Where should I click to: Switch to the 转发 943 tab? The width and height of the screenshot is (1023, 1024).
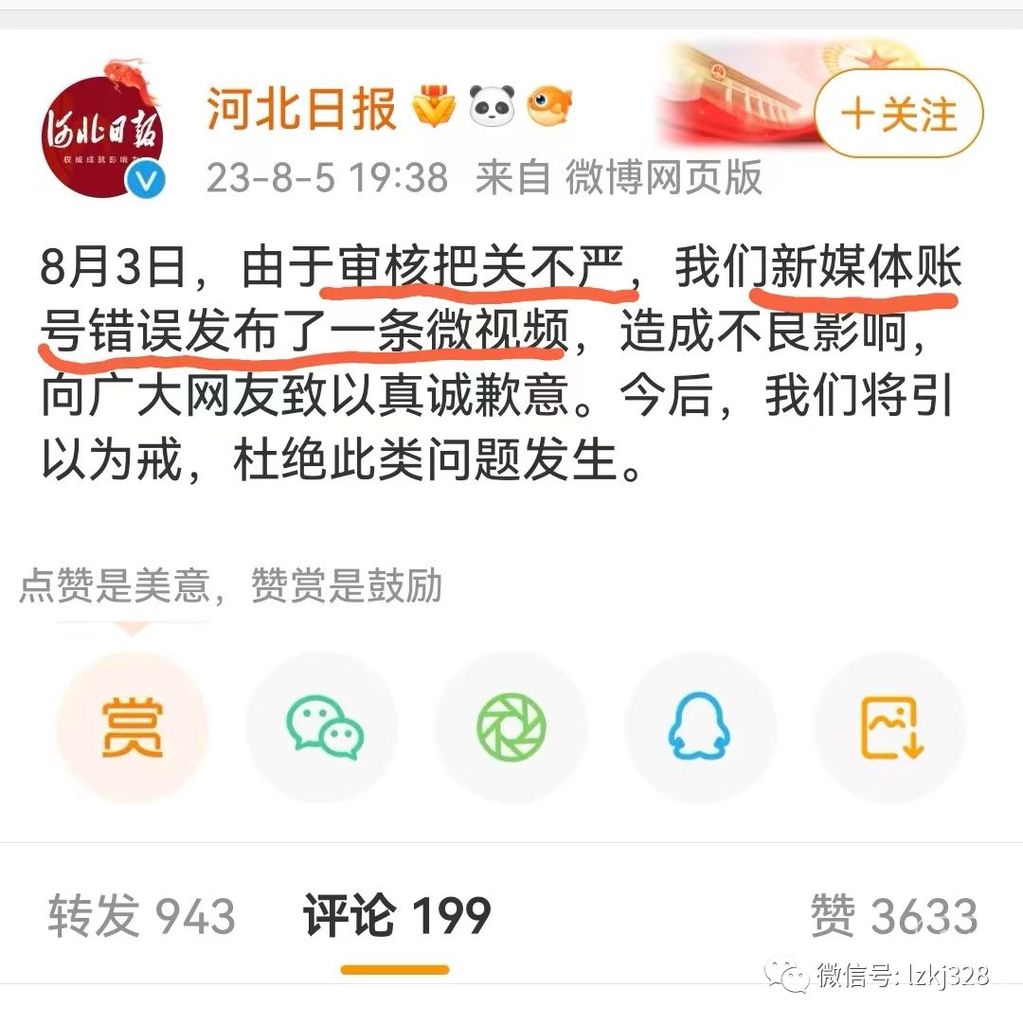pyautogui.click(x=141, y=917)
